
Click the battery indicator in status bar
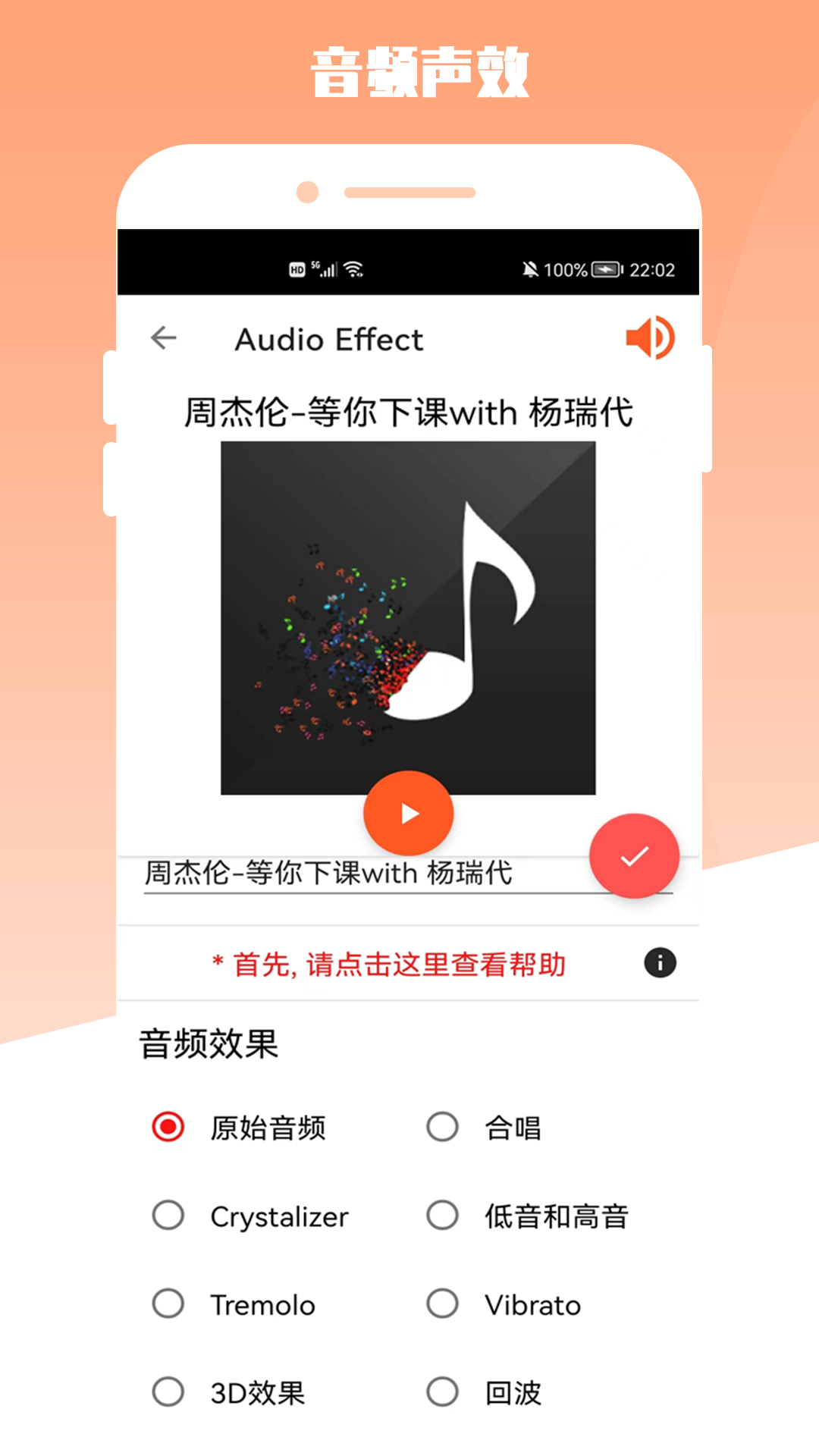pyautogui.click(x=603, y=270)
